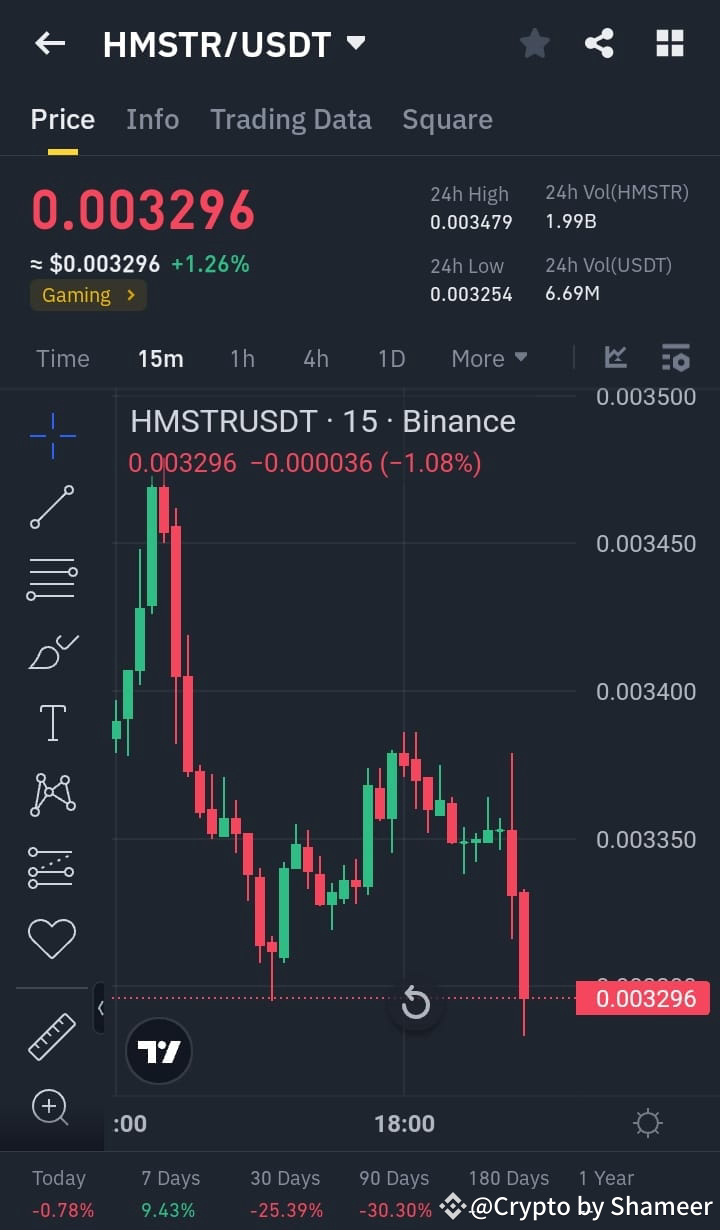
Task: Select the brush drawing tool
Action: (x=52, y=651)
